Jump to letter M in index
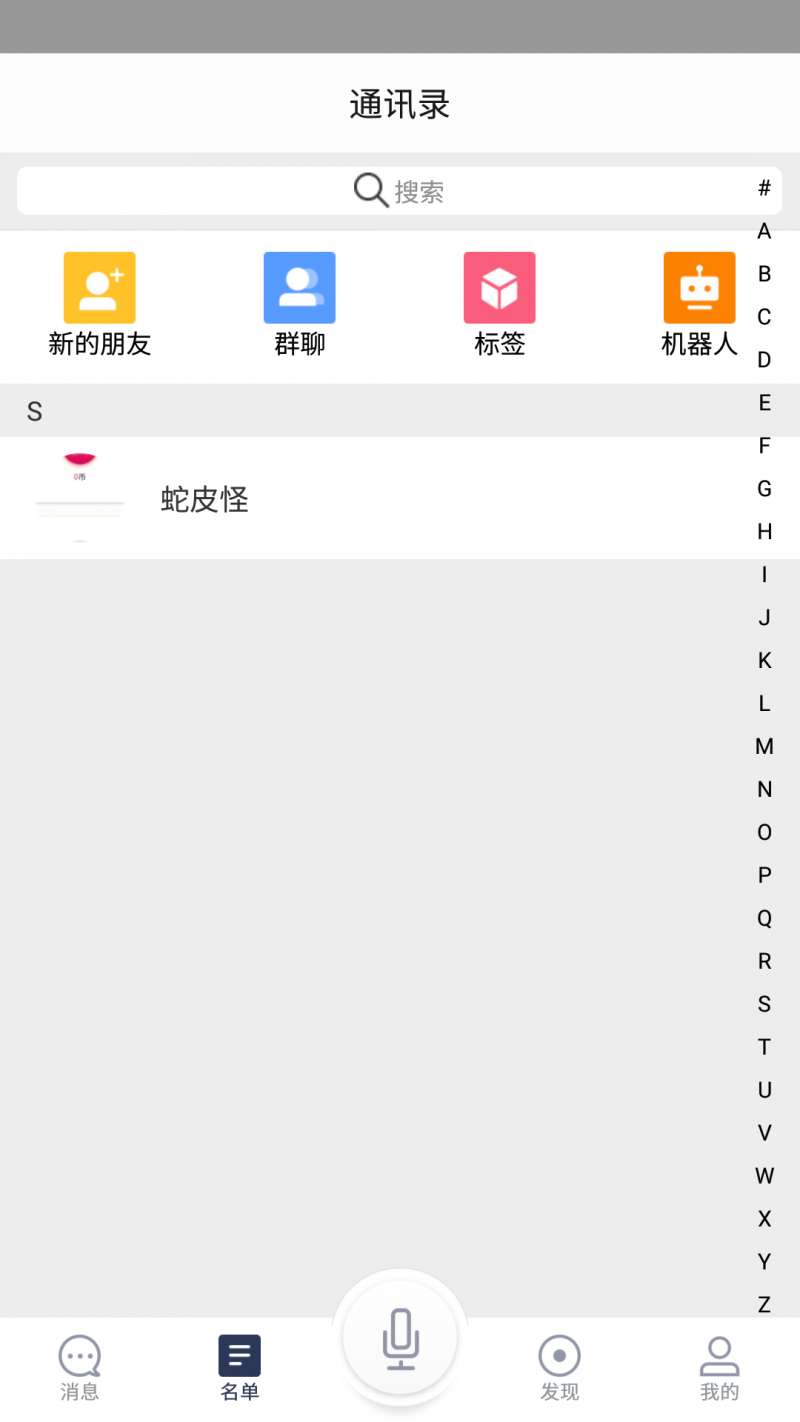 [764, 746]
